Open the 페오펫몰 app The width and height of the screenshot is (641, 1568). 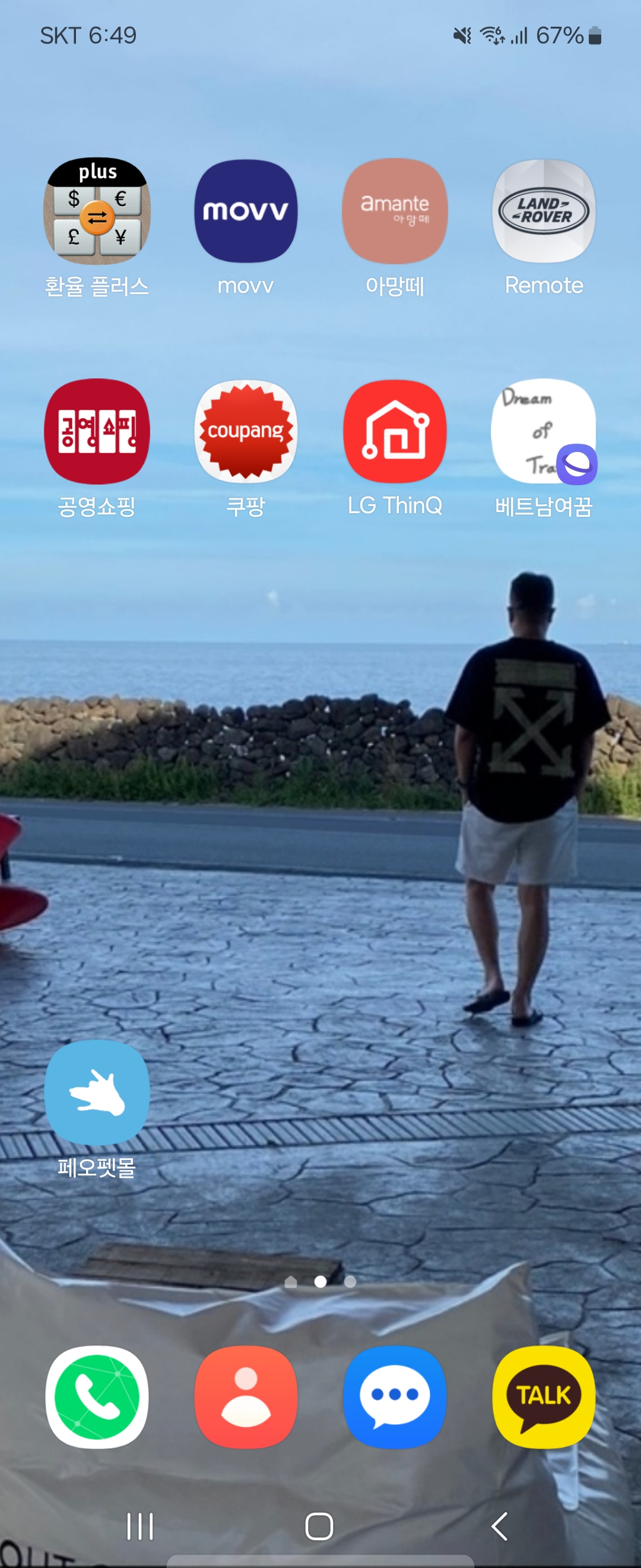[97, 1093]
